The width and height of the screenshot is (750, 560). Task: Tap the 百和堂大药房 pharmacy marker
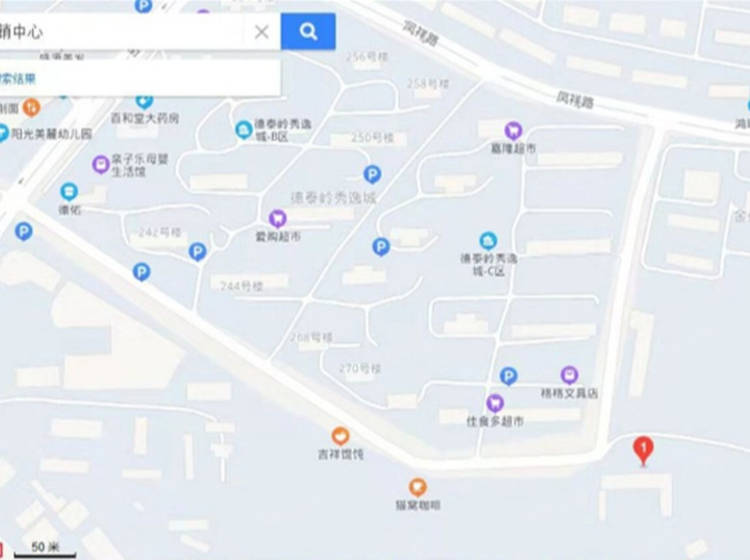[x=144, y=101]
